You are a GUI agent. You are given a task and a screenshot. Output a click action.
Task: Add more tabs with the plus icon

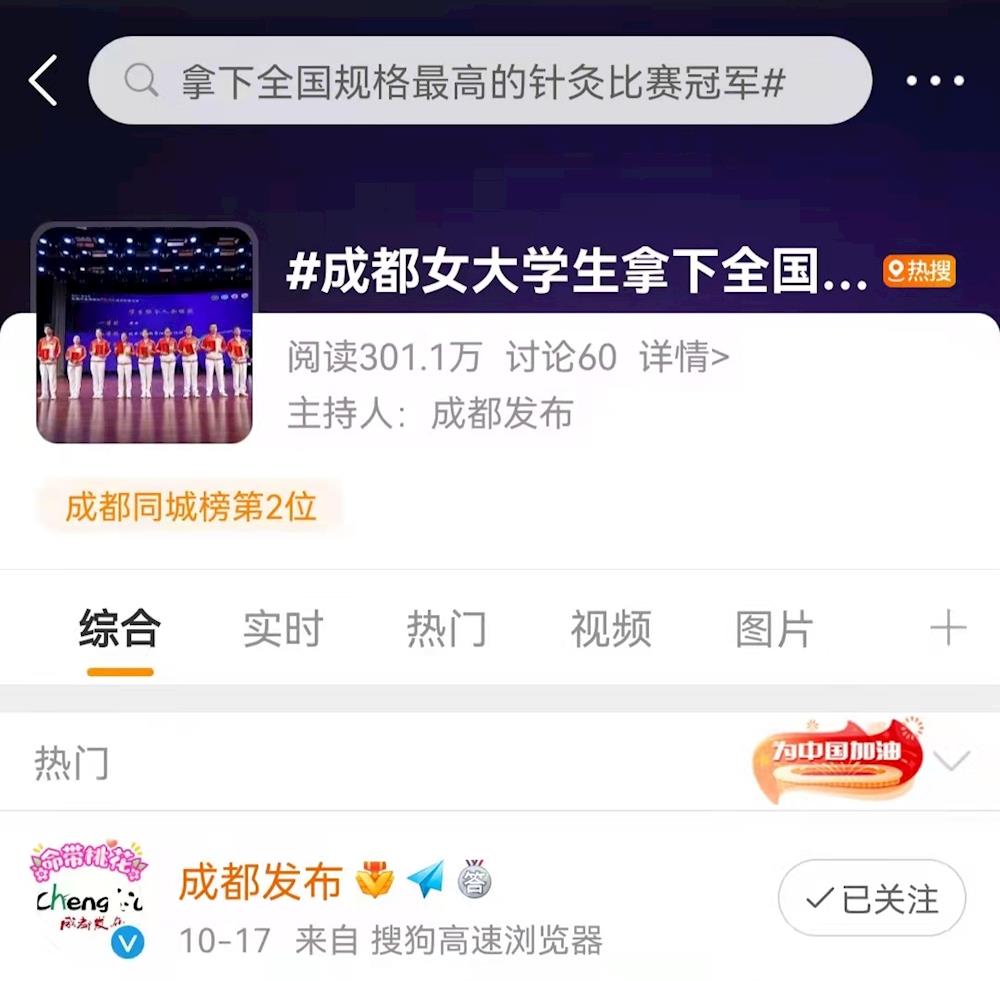(x=947, y=629)
